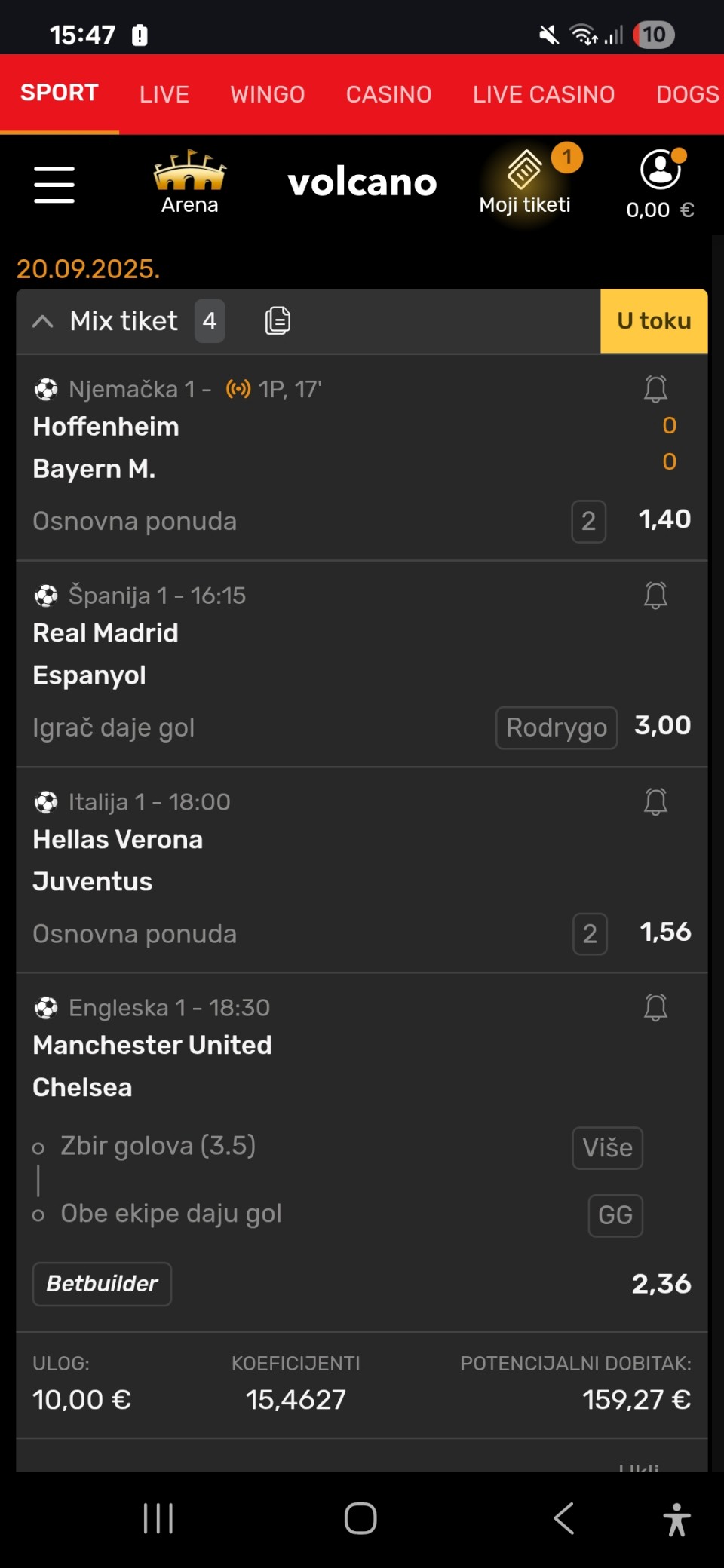The height and width of the screenshot is (1568, 724).
Task: Open the DOGS tab
Action: pos(686,94)
